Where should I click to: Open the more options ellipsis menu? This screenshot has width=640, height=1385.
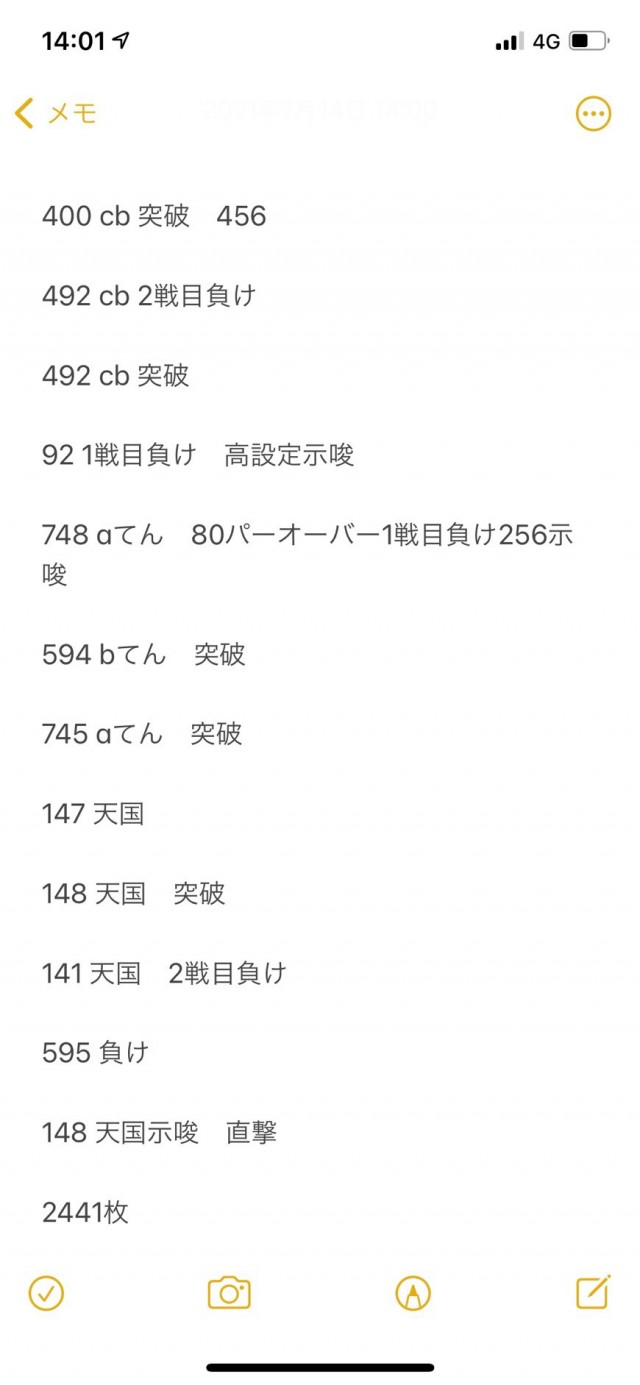point(593,114)
